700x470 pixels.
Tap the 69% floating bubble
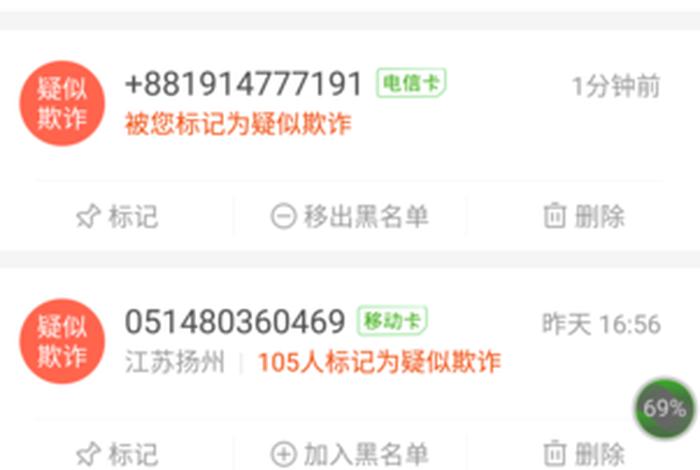point(665,408)
